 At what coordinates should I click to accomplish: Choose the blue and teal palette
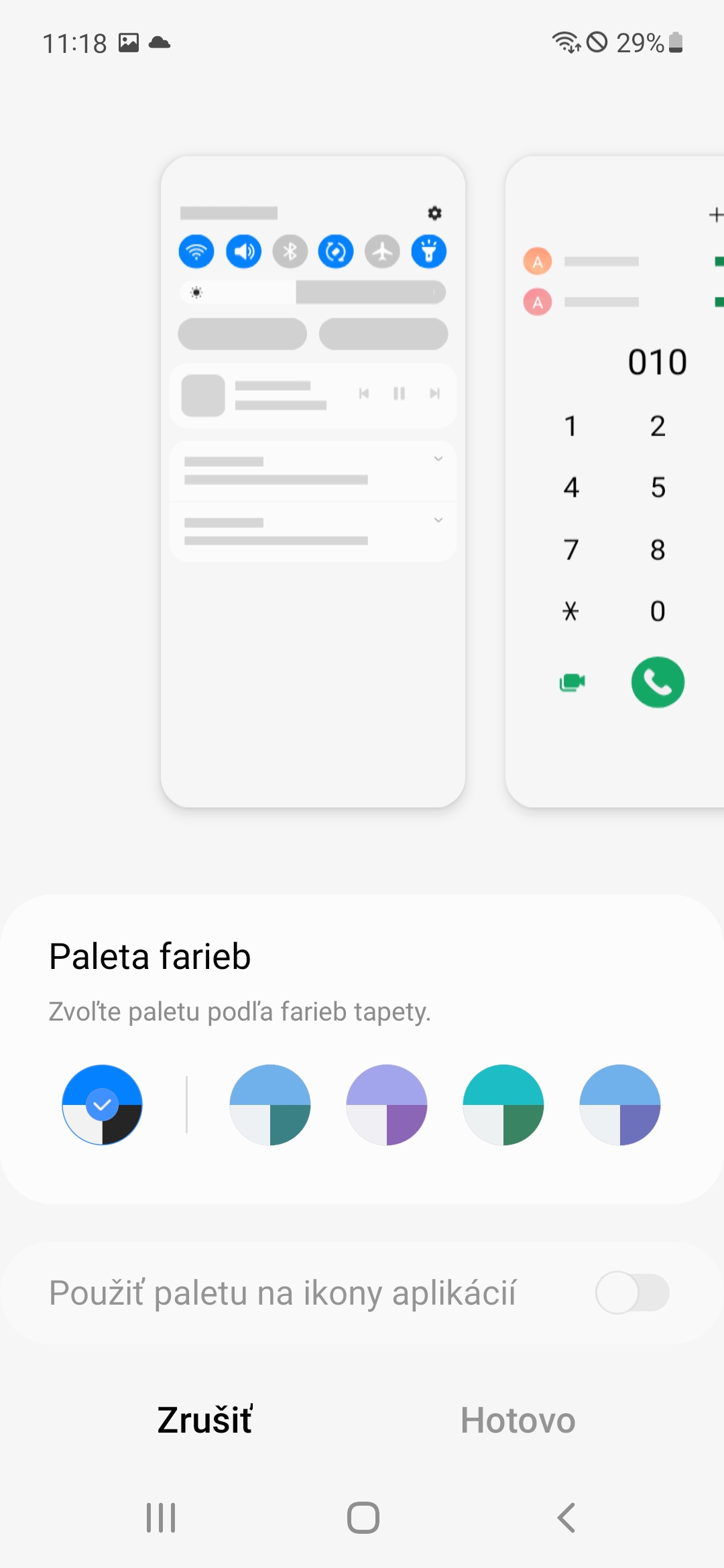coord(269,1104)
